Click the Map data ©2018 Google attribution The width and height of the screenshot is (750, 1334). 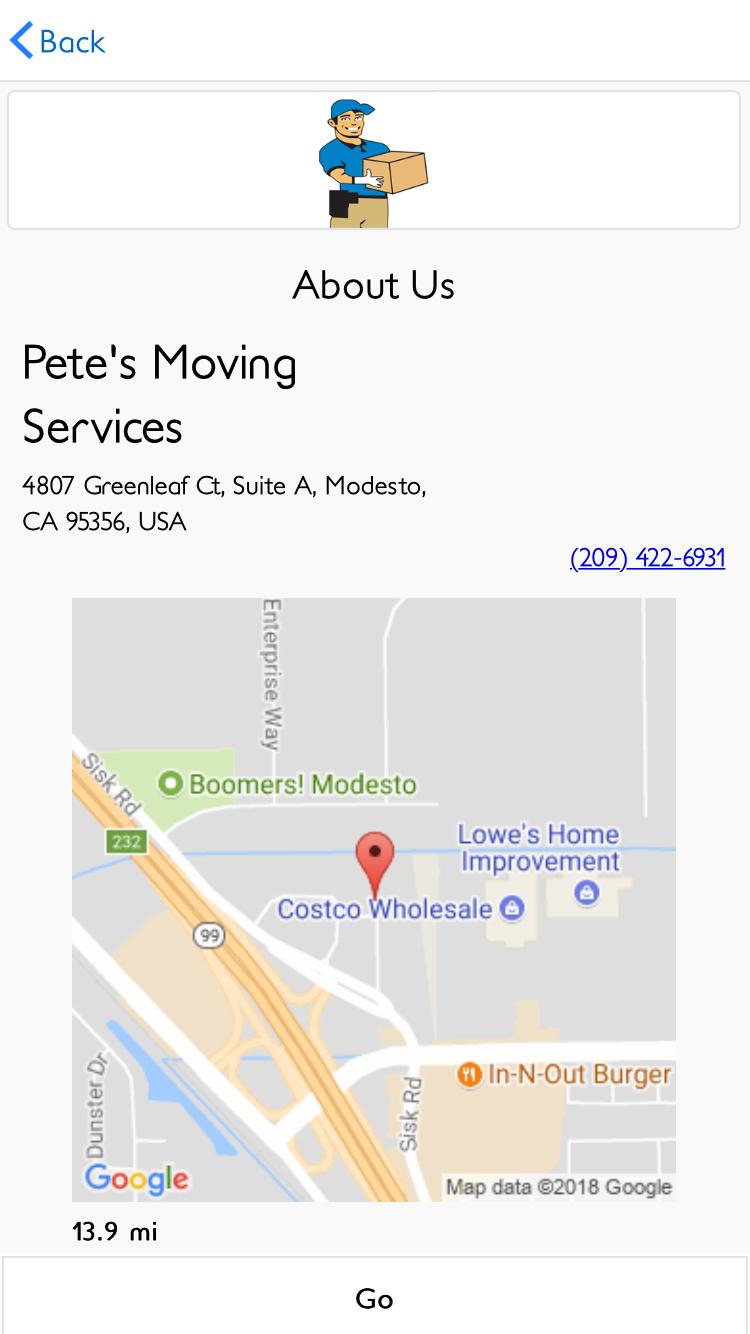tap(556, 1187)
